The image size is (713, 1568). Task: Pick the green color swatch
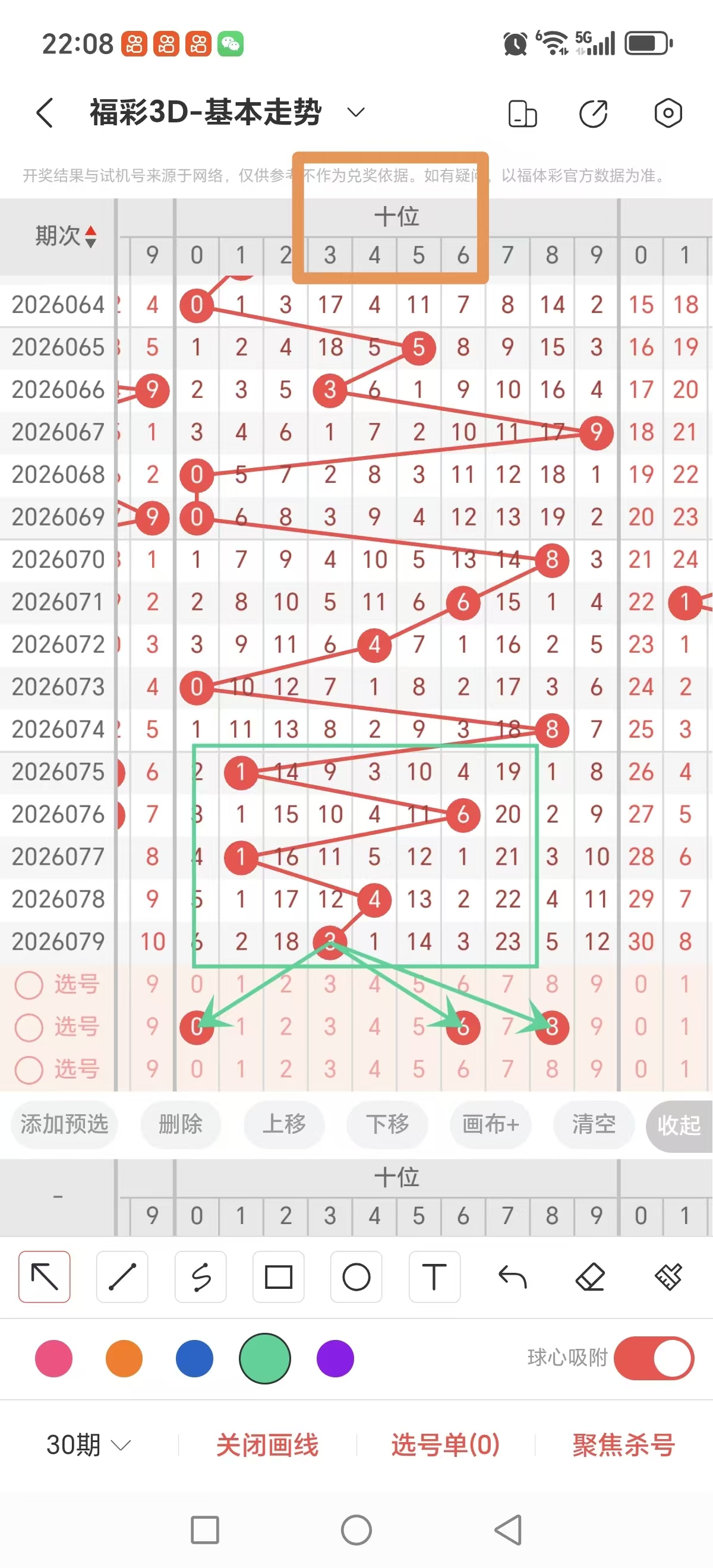[264, 1358]
